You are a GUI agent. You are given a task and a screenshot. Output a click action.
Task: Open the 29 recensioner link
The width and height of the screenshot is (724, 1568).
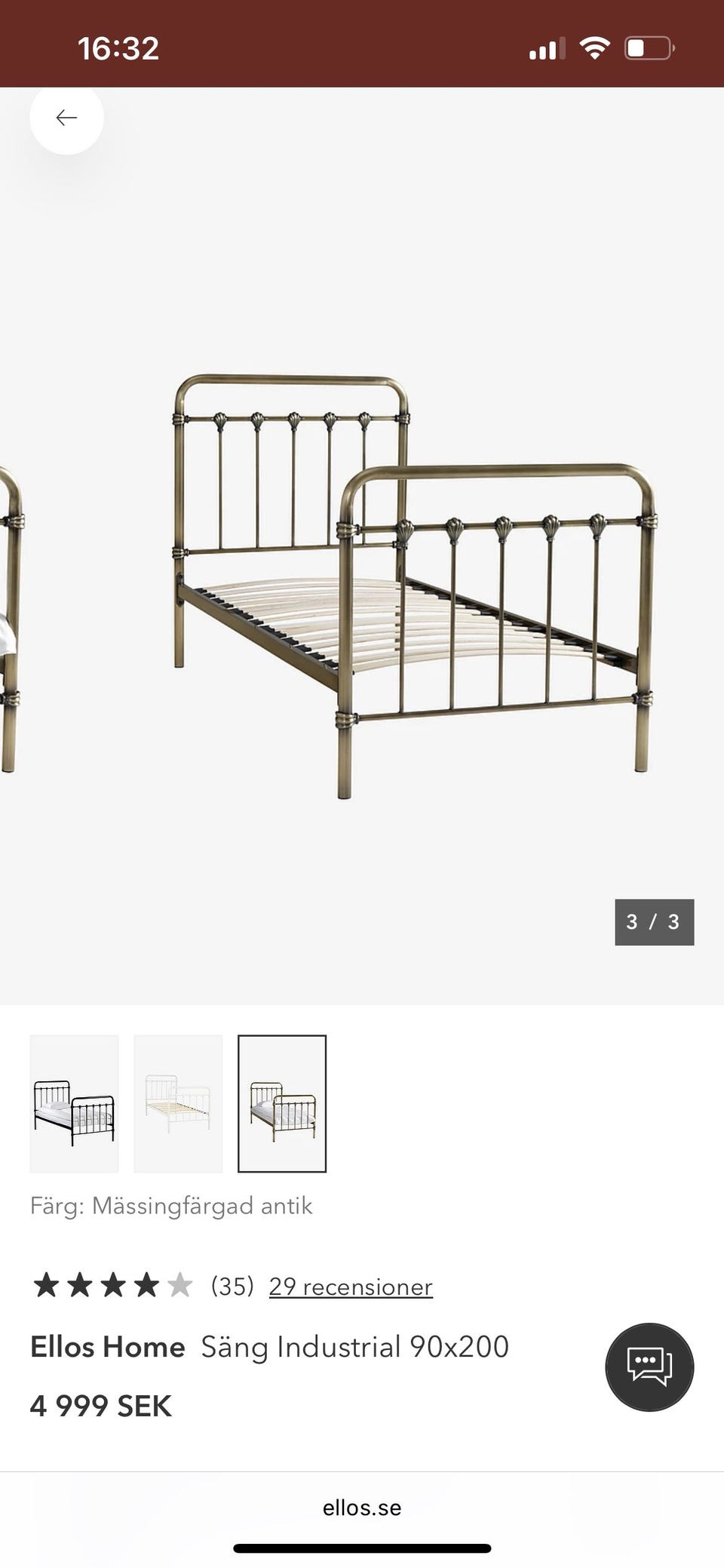tap(351, 1286)
